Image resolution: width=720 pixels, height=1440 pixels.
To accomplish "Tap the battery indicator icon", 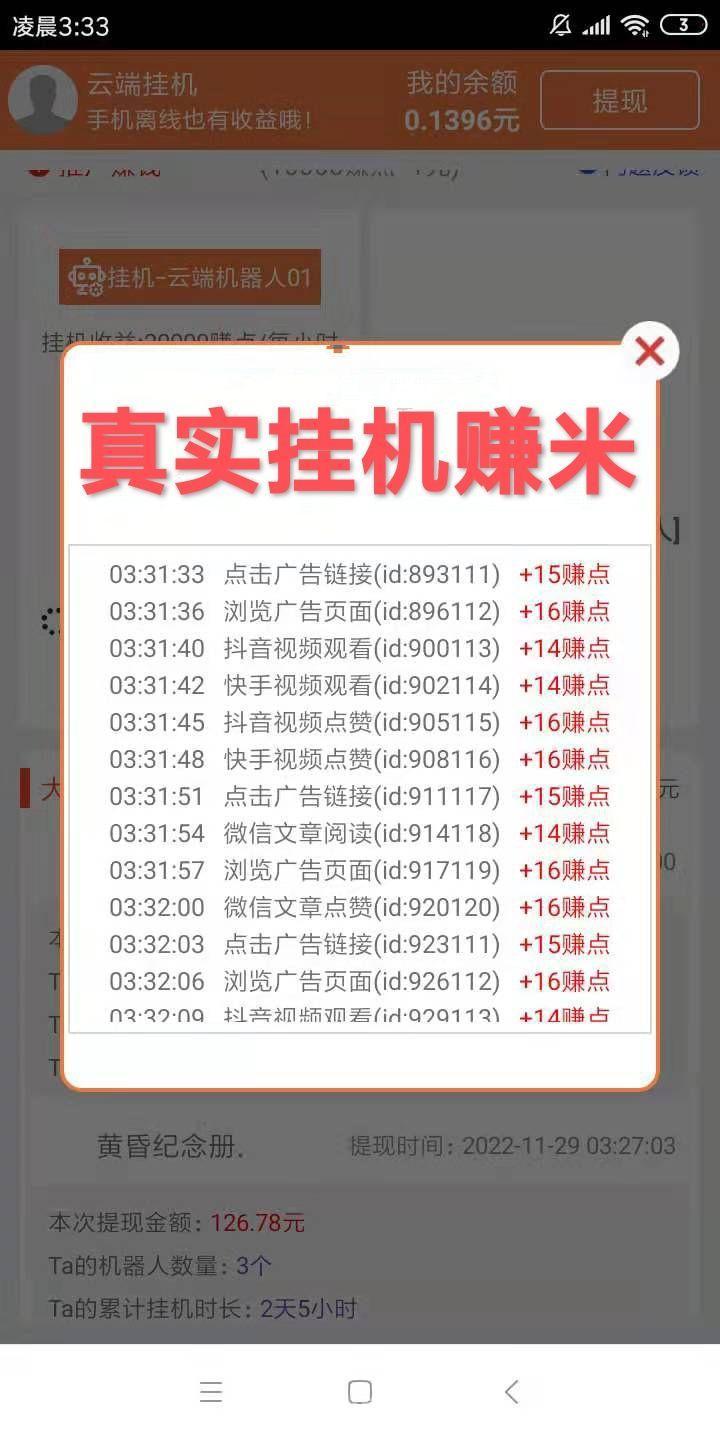I will [684, 22].
